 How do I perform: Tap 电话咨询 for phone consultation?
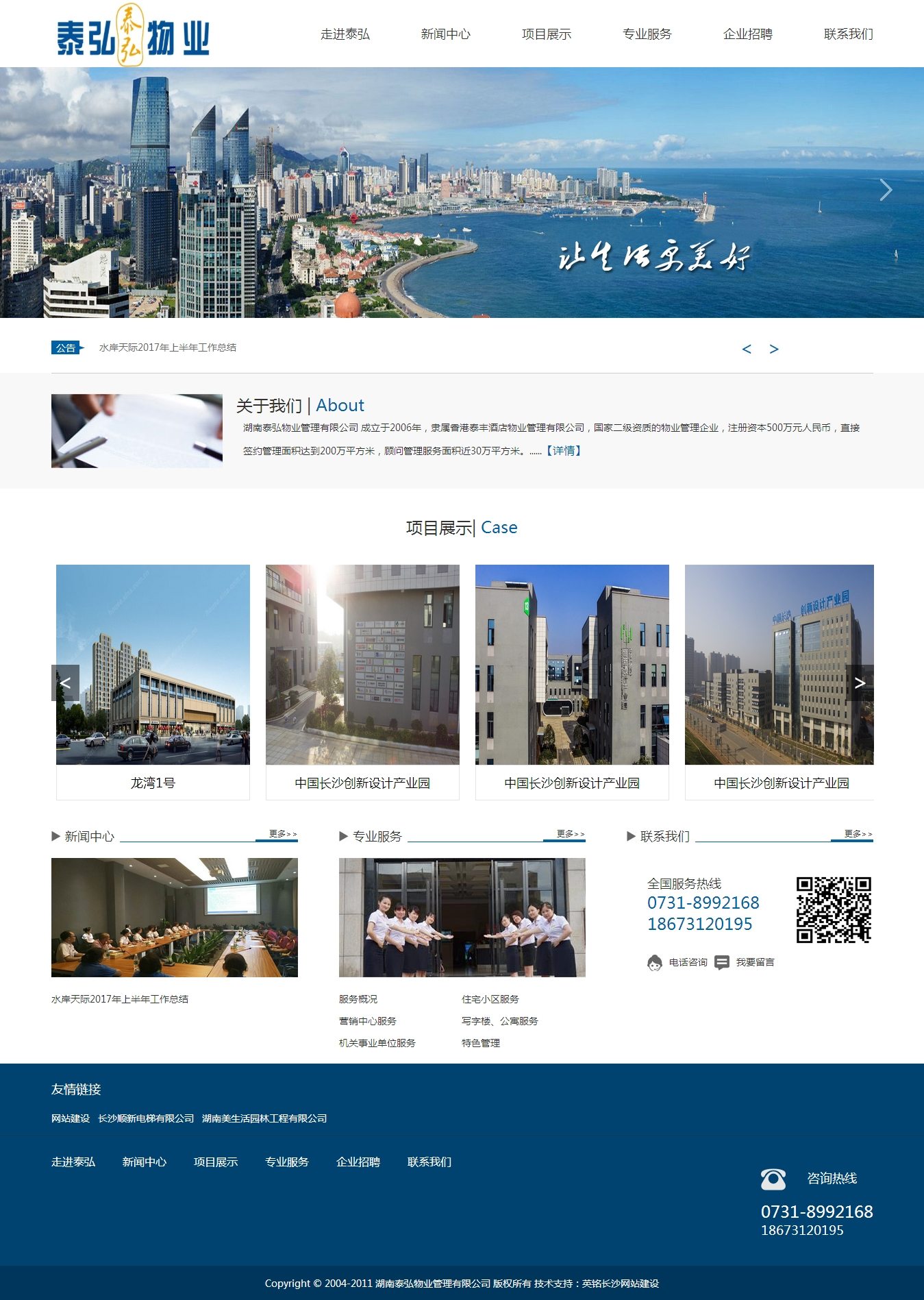coord(687,962)
